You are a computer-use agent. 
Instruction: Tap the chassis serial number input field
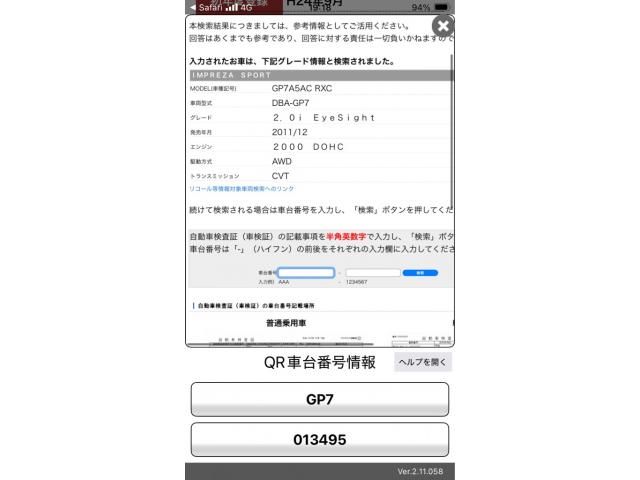point(373,272)
